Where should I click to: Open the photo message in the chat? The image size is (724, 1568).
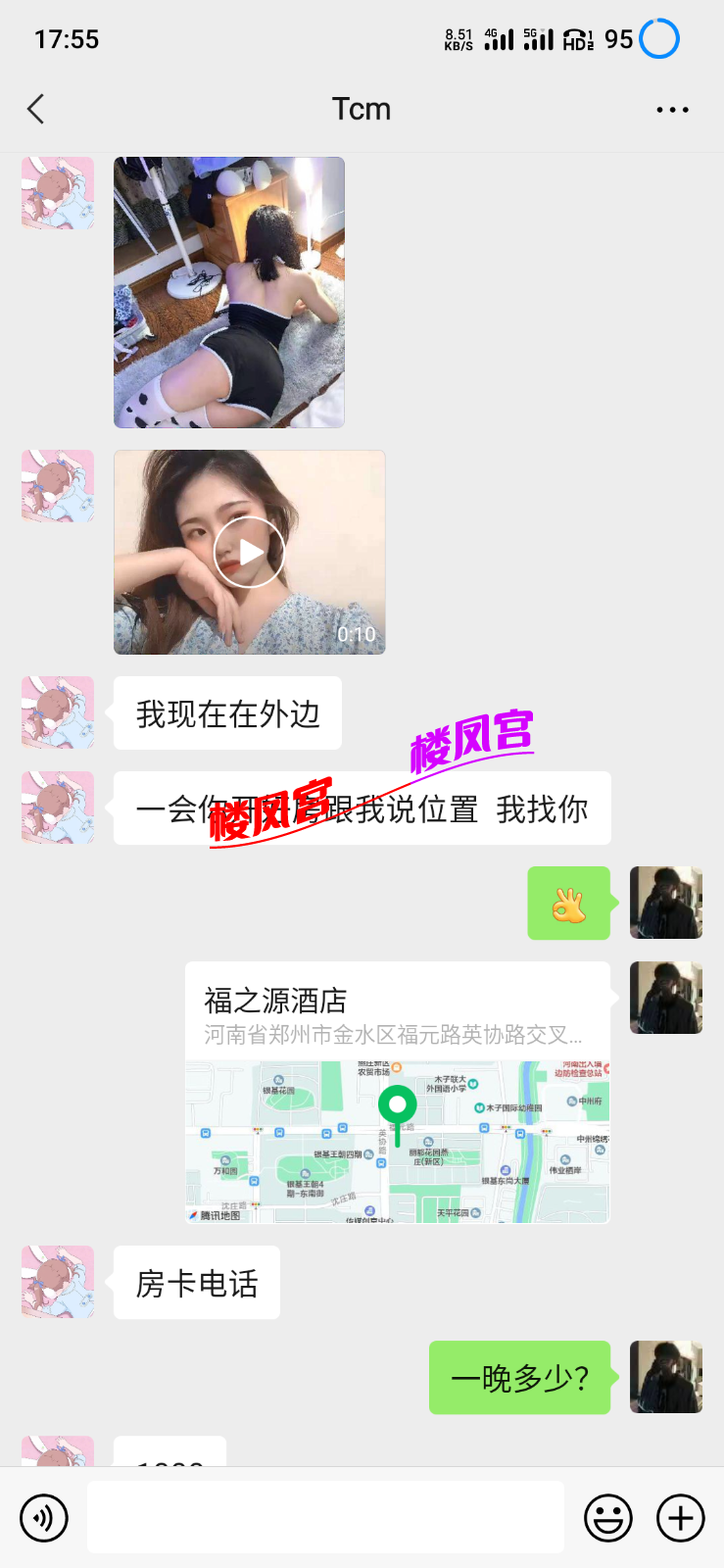click(x=229, y=292)
